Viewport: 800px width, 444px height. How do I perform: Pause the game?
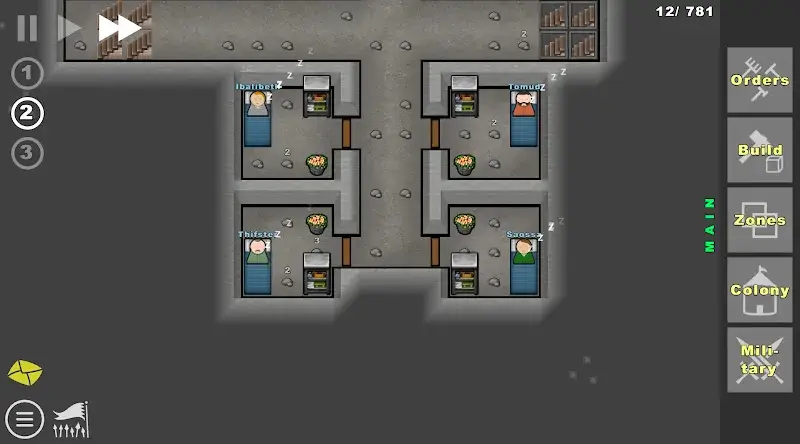[27, 28]
